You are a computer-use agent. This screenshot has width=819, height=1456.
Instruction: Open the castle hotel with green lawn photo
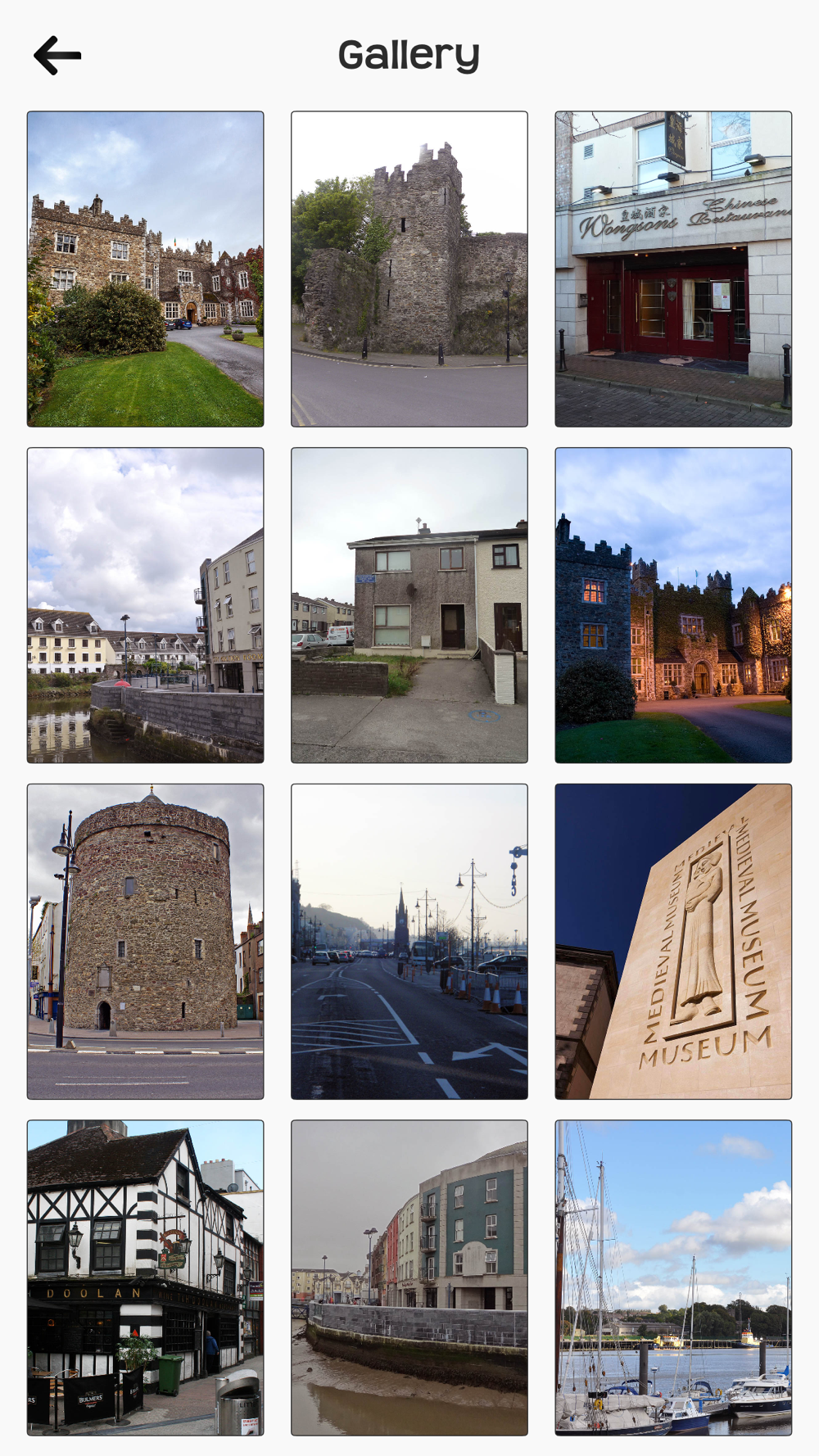[x=146, y=269]
